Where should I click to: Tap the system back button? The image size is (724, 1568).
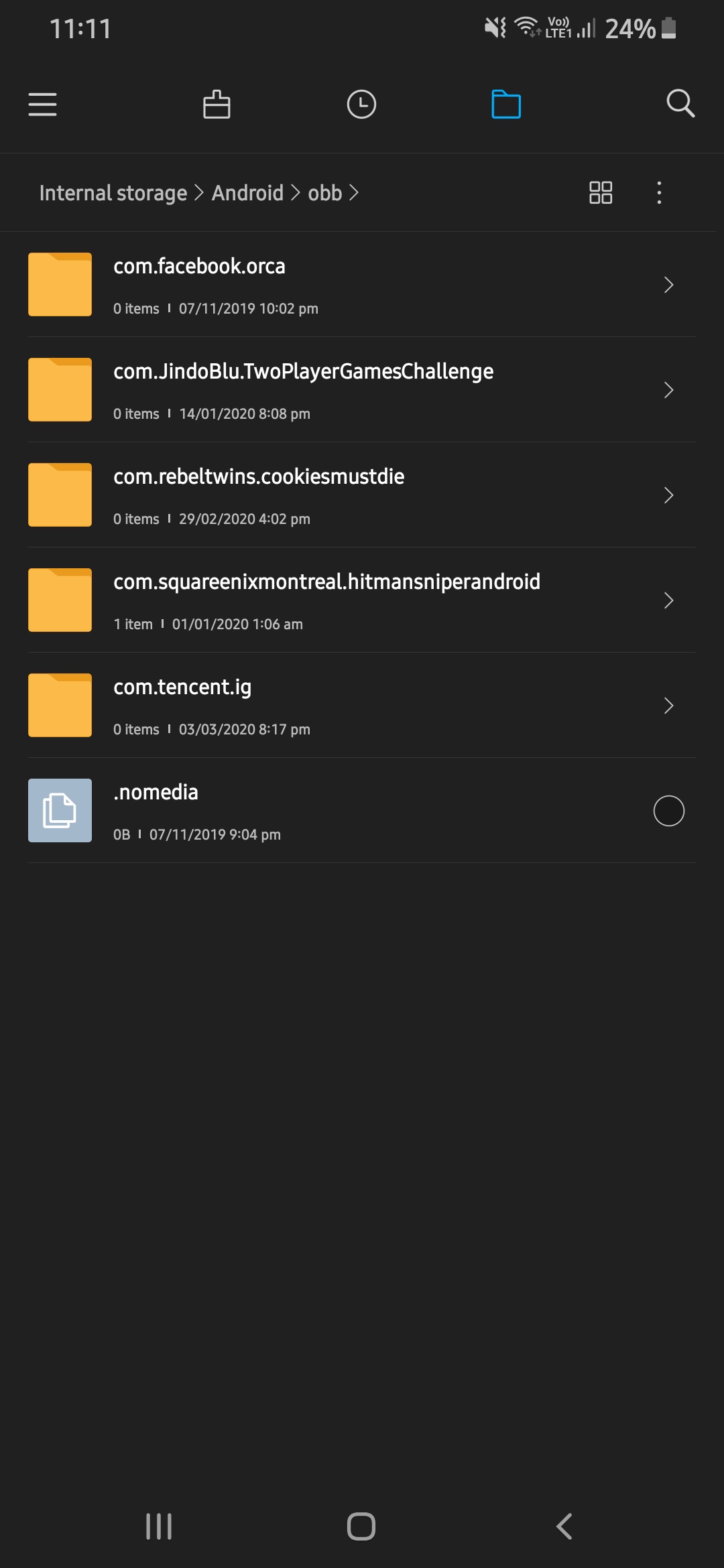[x=564, y=1526]
